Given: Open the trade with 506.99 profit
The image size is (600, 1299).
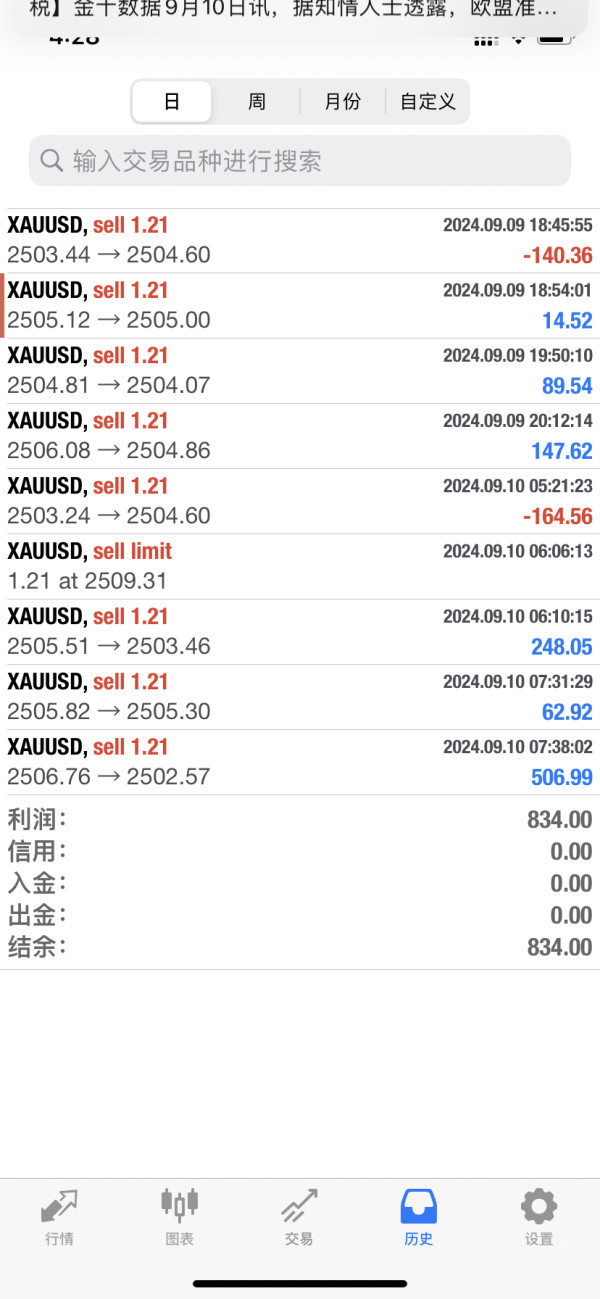Looking at the screenshot, I should point(300,762).
